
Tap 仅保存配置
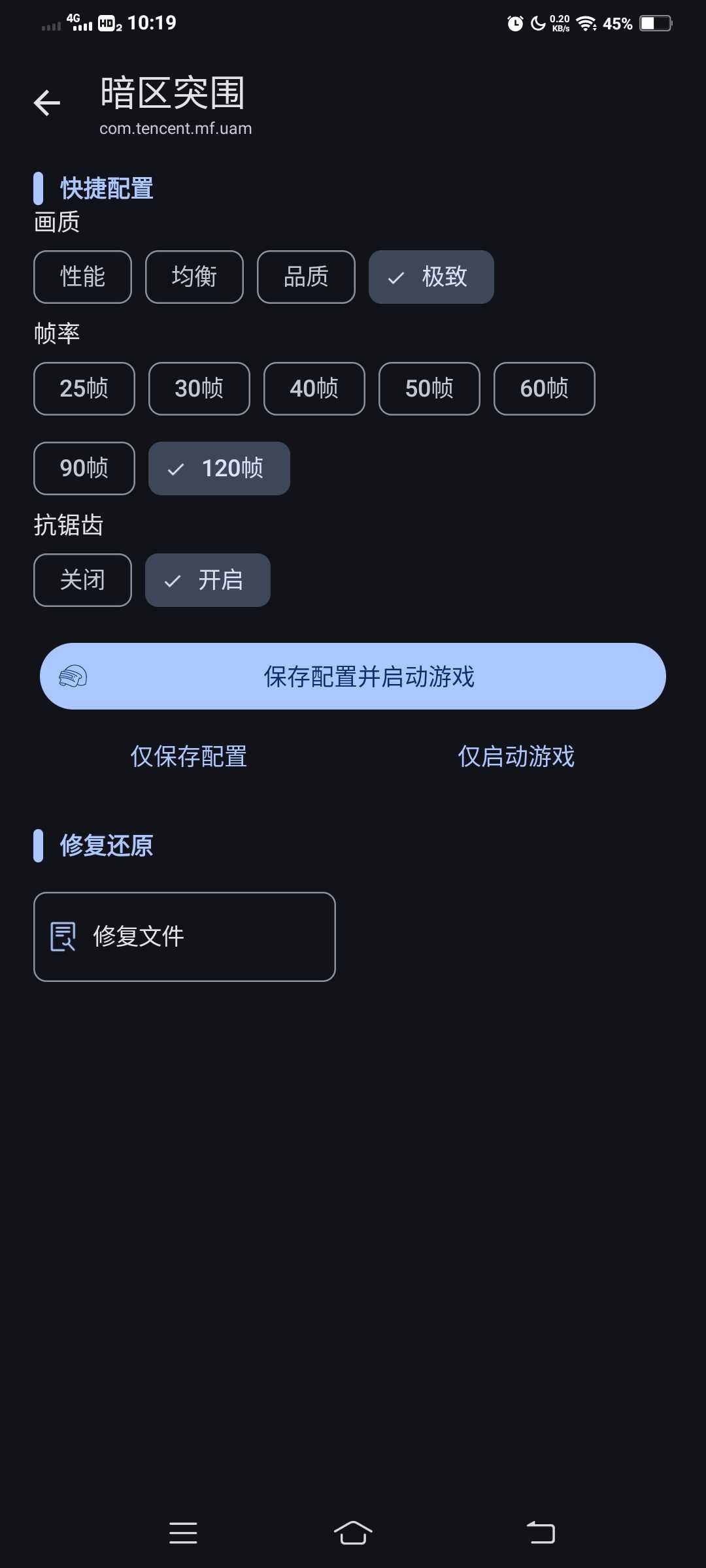[189, 757]
